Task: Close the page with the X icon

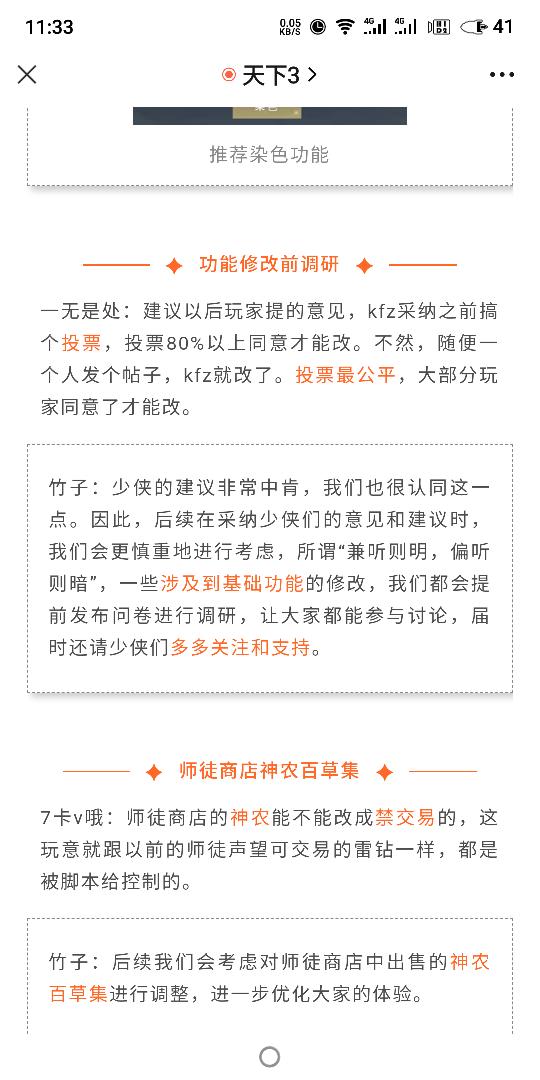Action: point(27,74)
